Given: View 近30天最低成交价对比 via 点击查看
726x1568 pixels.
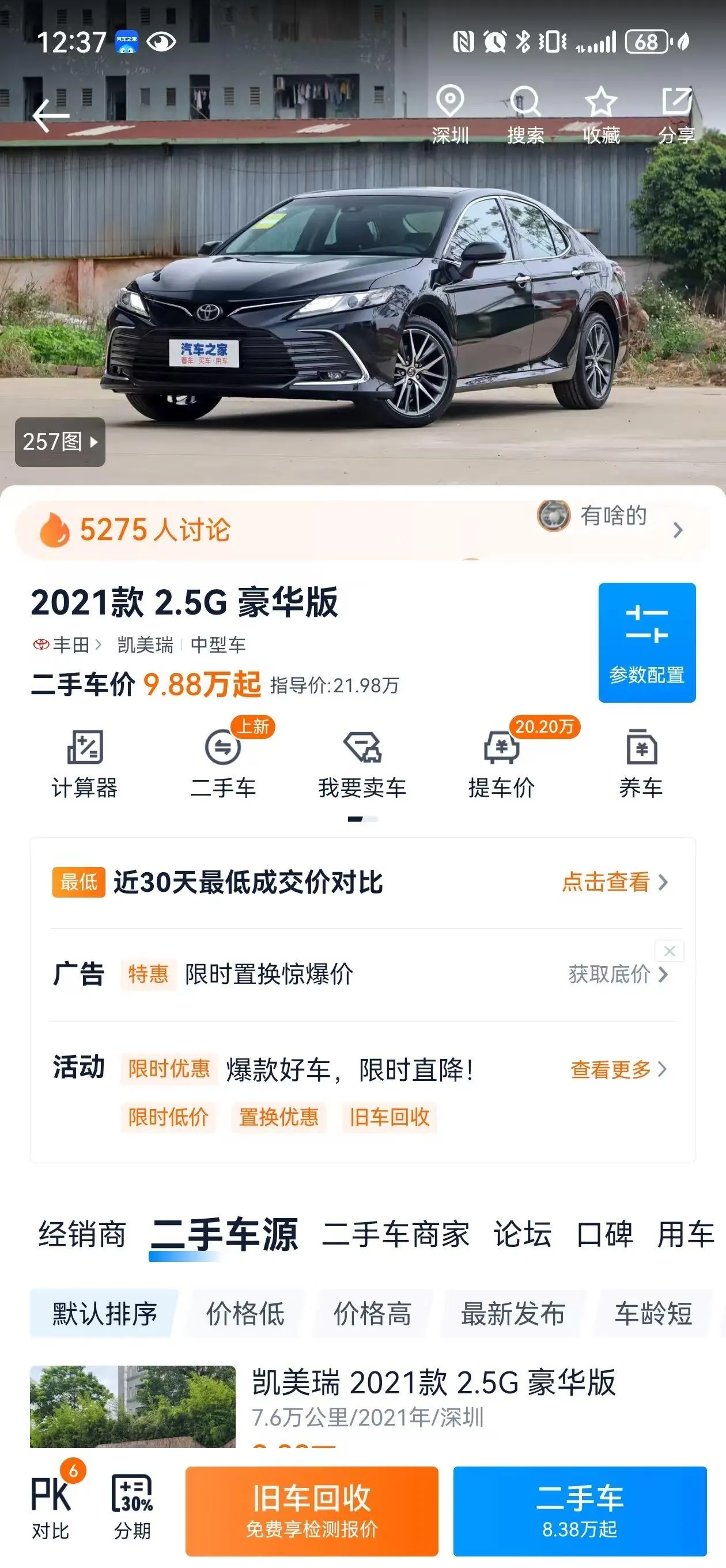Looking at the screenshot, I should [x=615, y=882].
